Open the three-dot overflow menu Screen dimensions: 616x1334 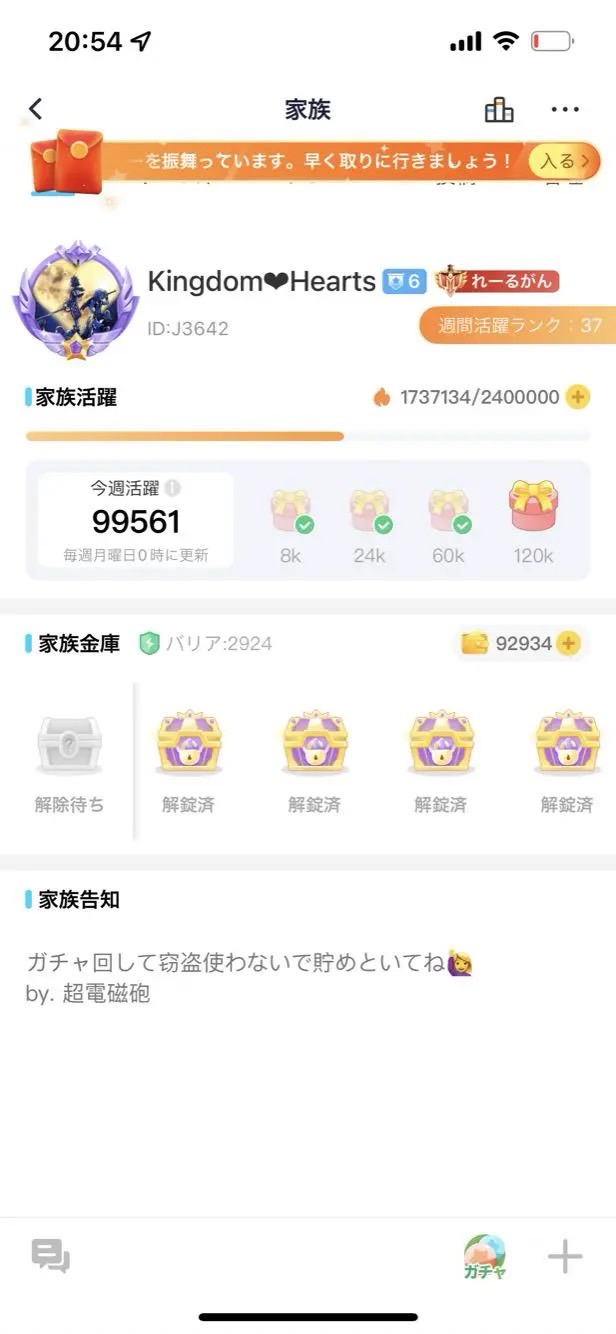point(565,110)
